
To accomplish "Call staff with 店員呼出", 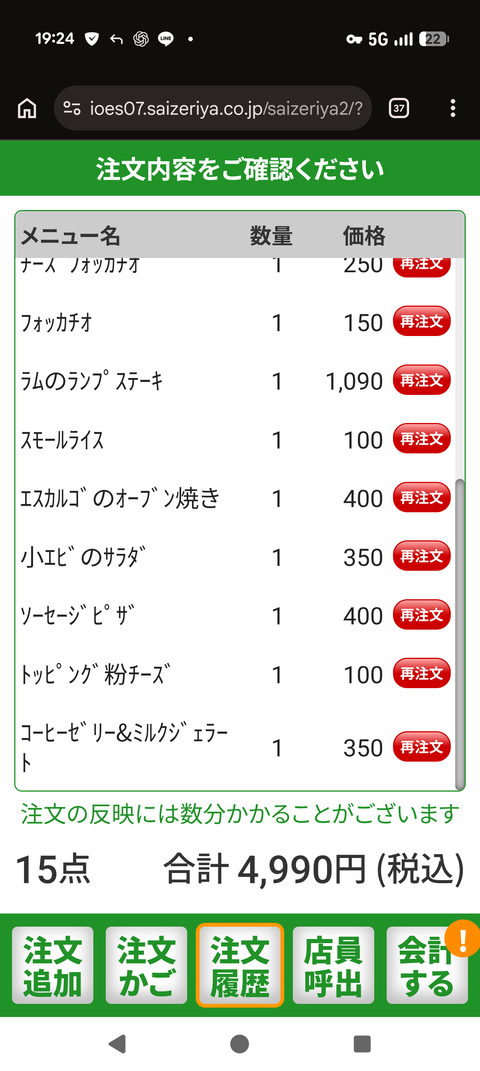I will click(x=333, y=965).
